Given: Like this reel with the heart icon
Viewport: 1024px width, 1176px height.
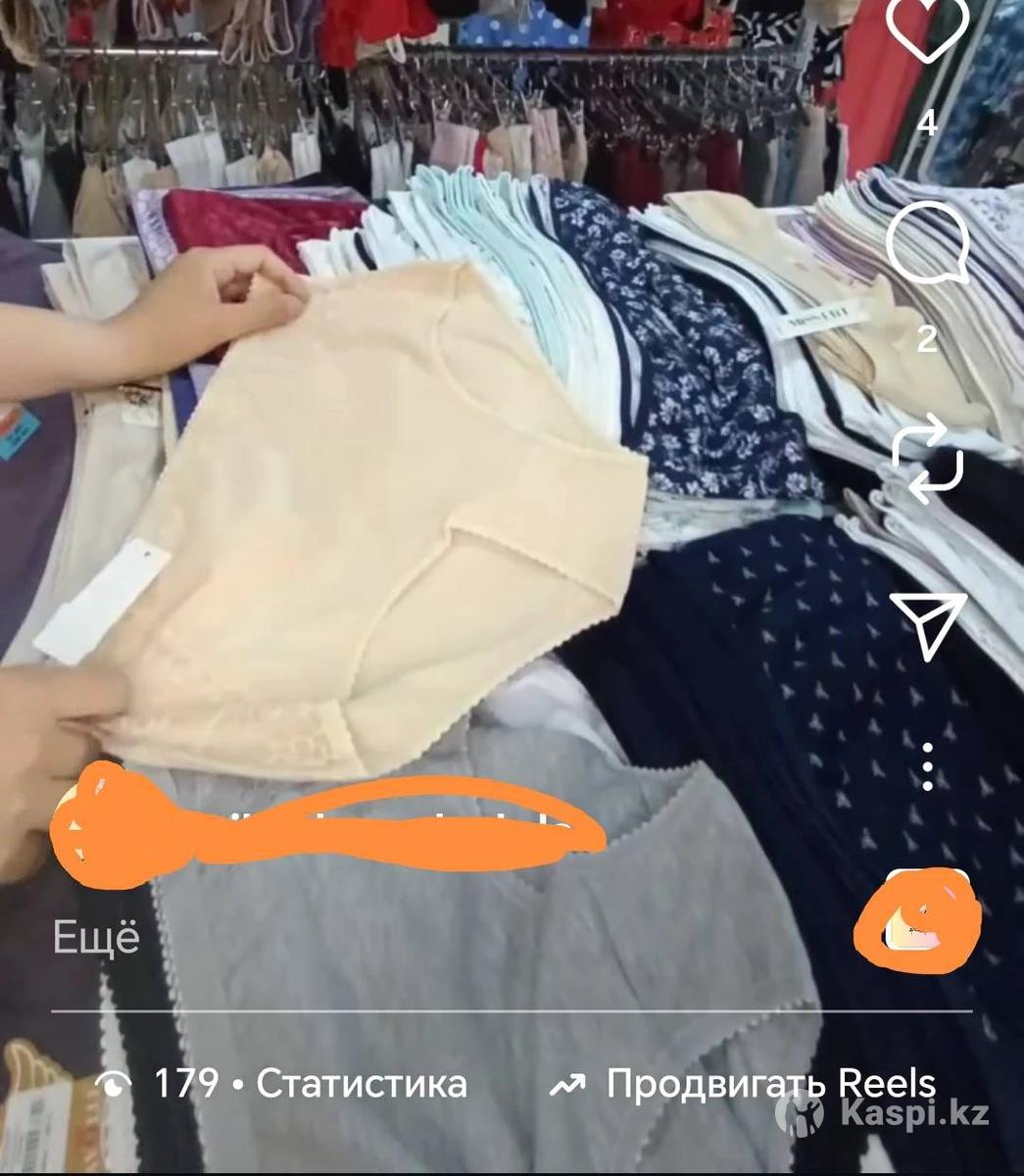Looking at the screenshot, I should (x=926, y=31).
